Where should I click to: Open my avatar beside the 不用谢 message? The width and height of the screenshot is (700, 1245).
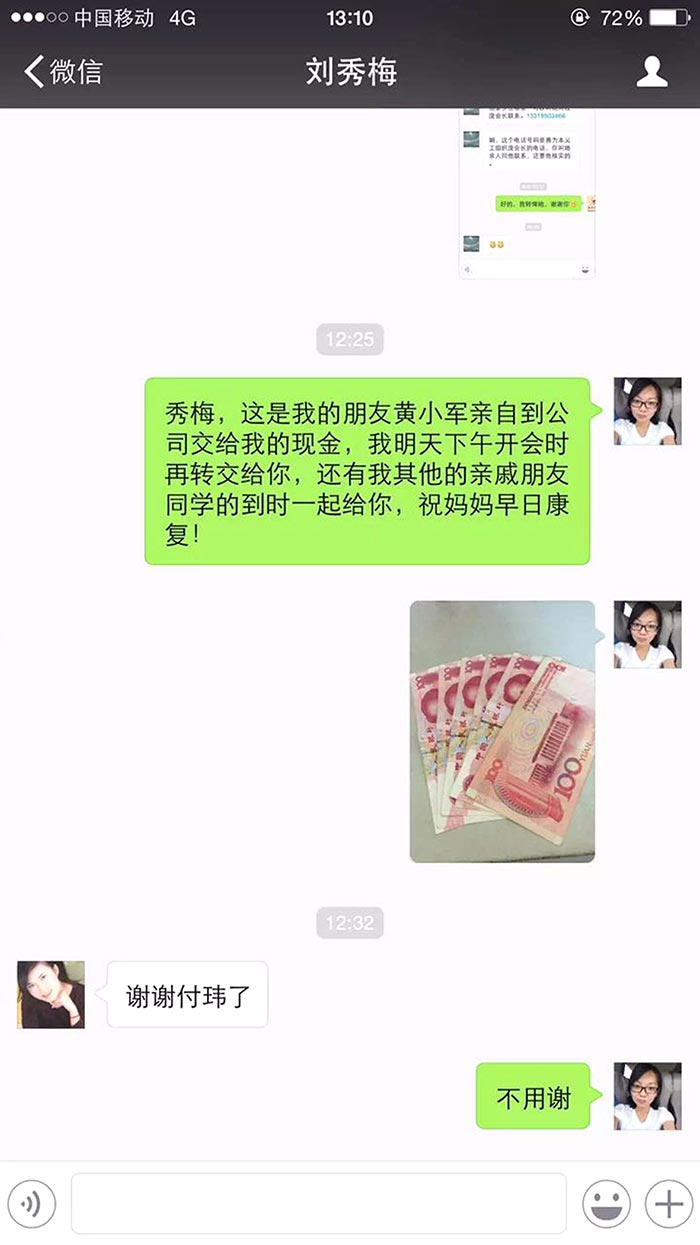[x=647, y=1096]
